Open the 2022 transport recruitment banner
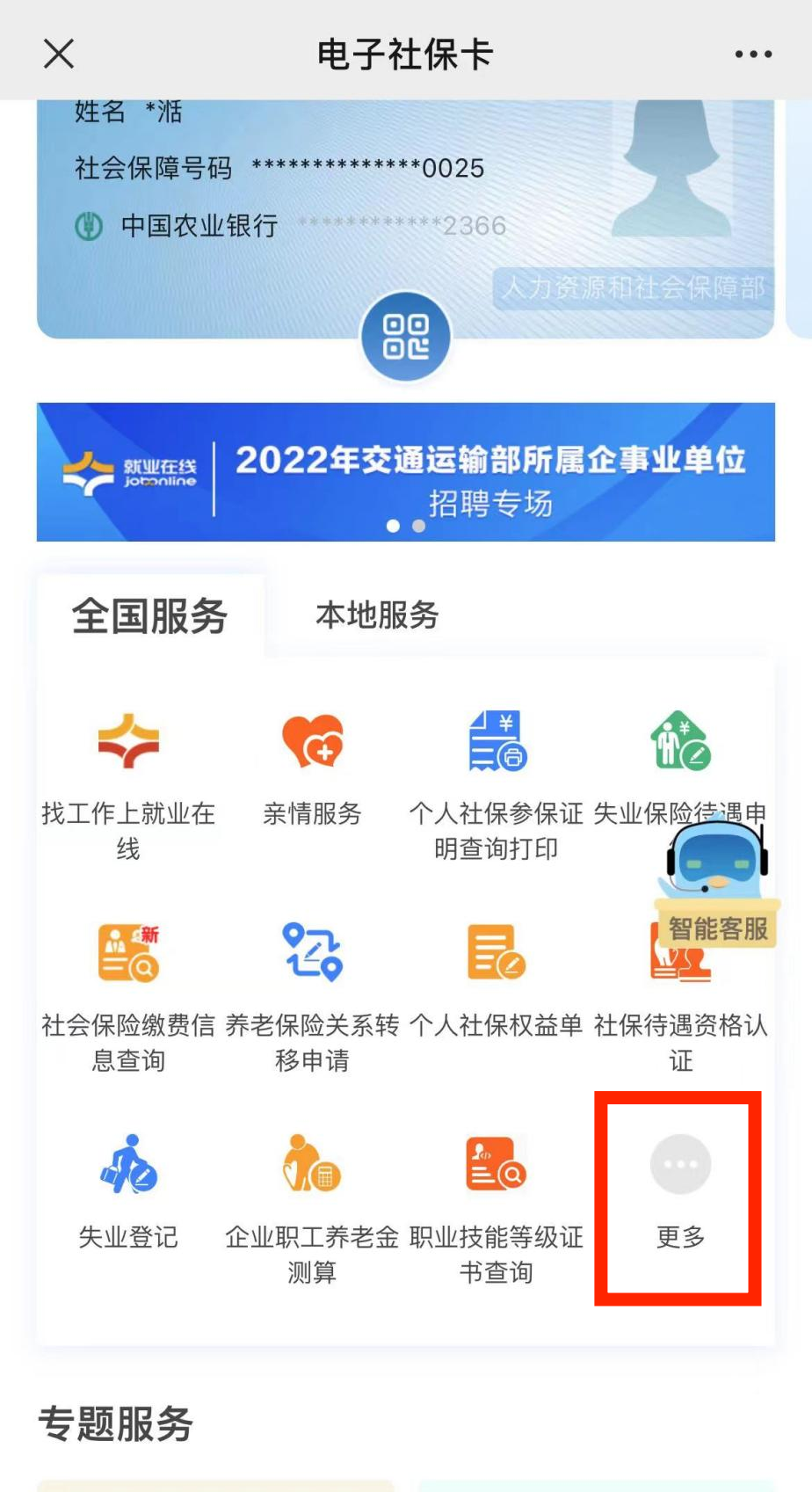Screen dimensions: 812x1492 405,472
